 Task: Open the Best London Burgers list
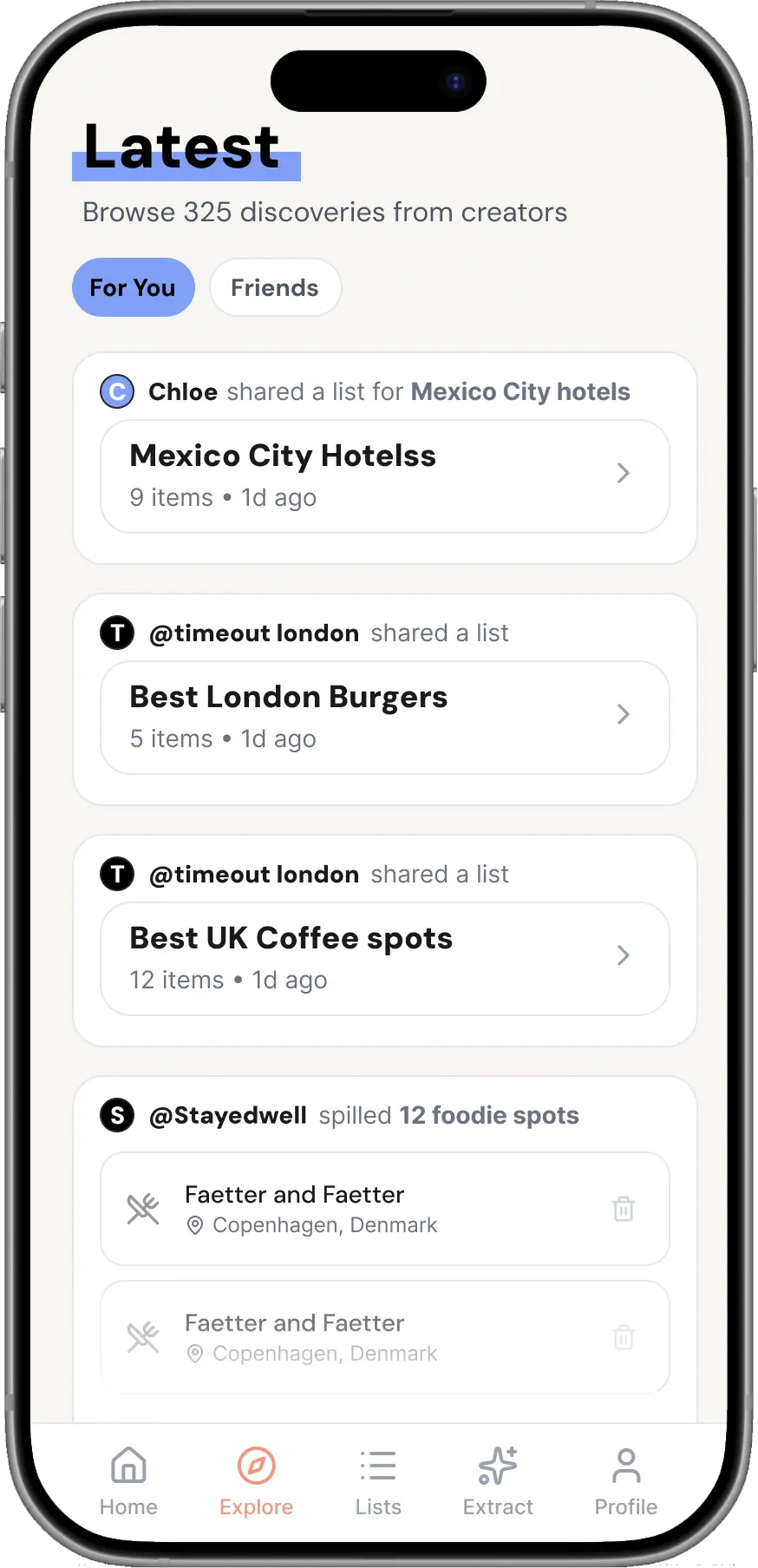(384, 718)
